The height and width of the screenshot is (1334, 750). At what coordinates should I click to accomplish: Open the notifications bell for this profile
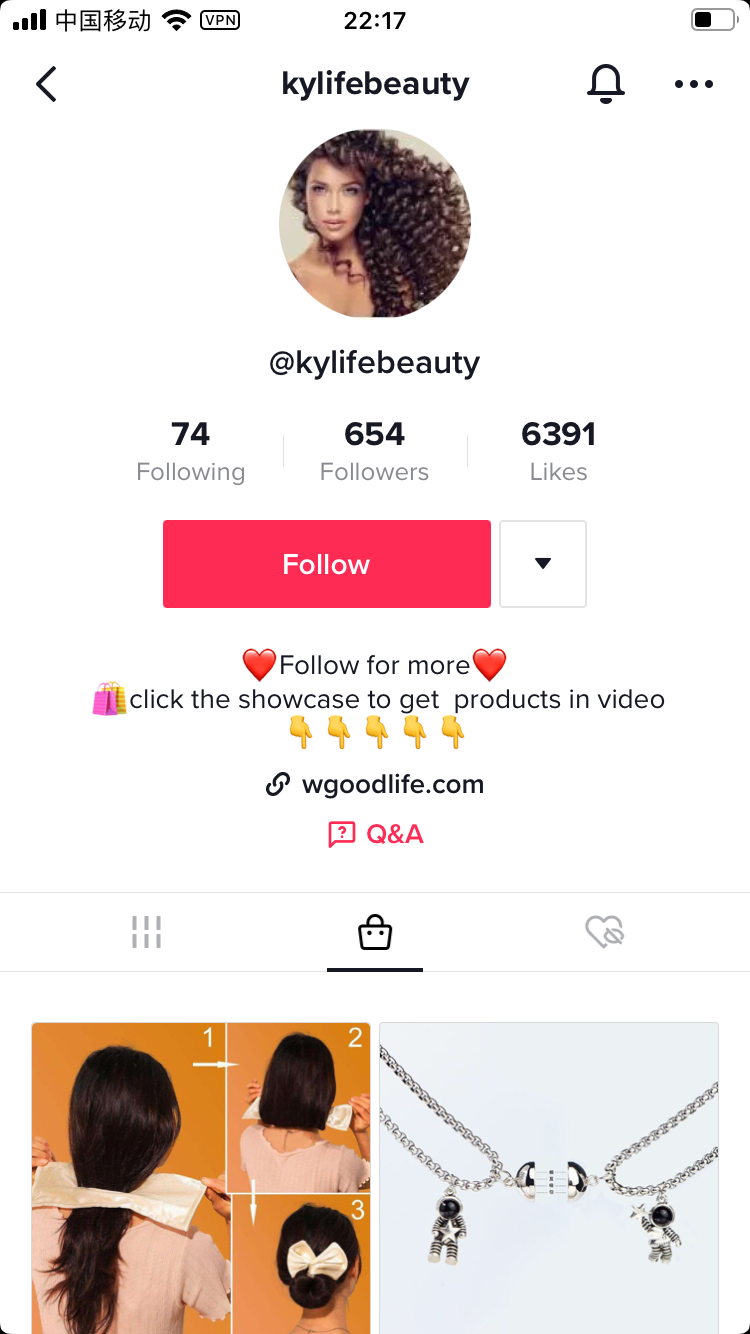coord(605,84)
